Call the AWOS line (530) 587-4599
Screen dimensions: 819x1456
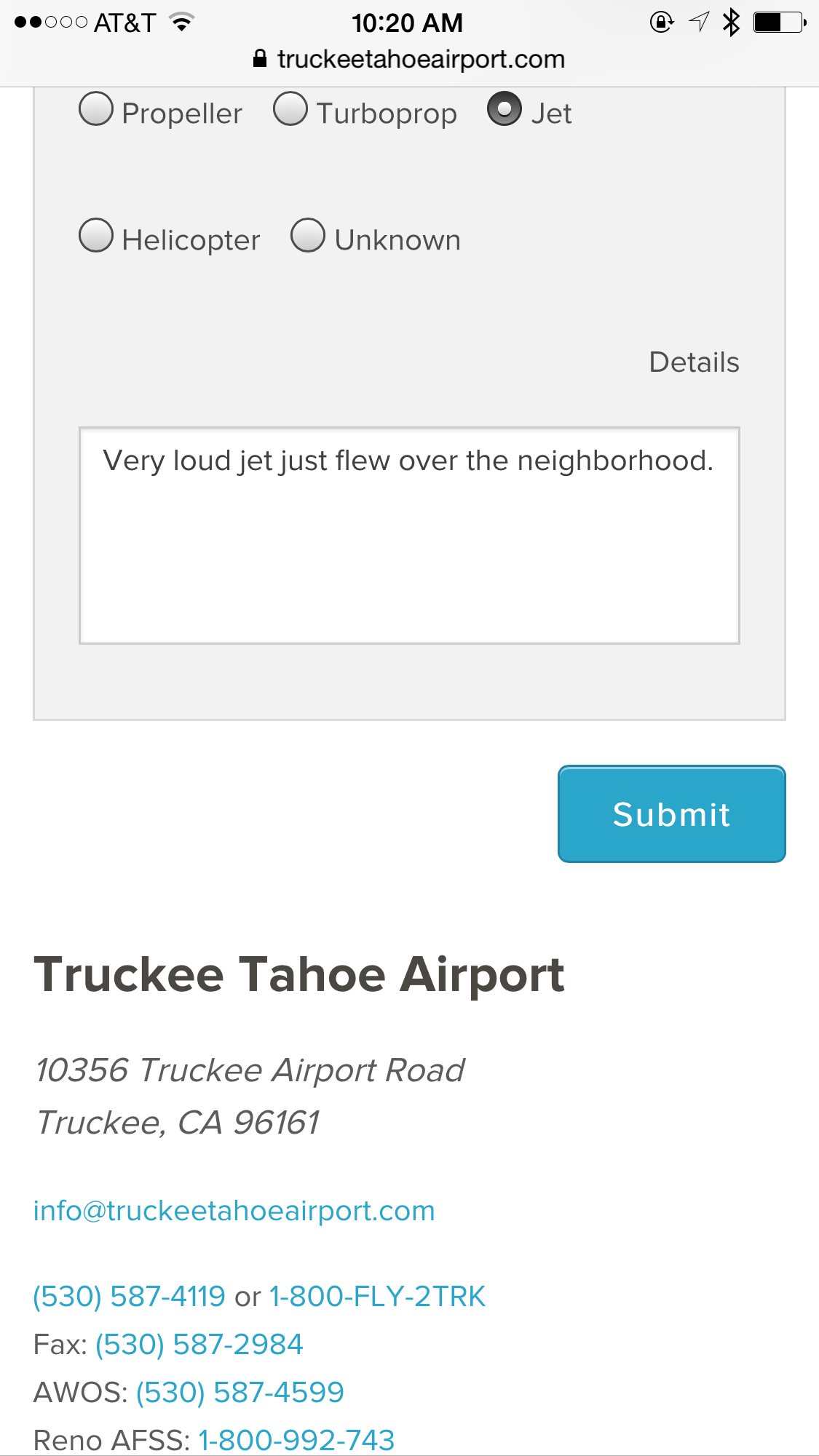pyautogui.click(x=240, y=1392)
